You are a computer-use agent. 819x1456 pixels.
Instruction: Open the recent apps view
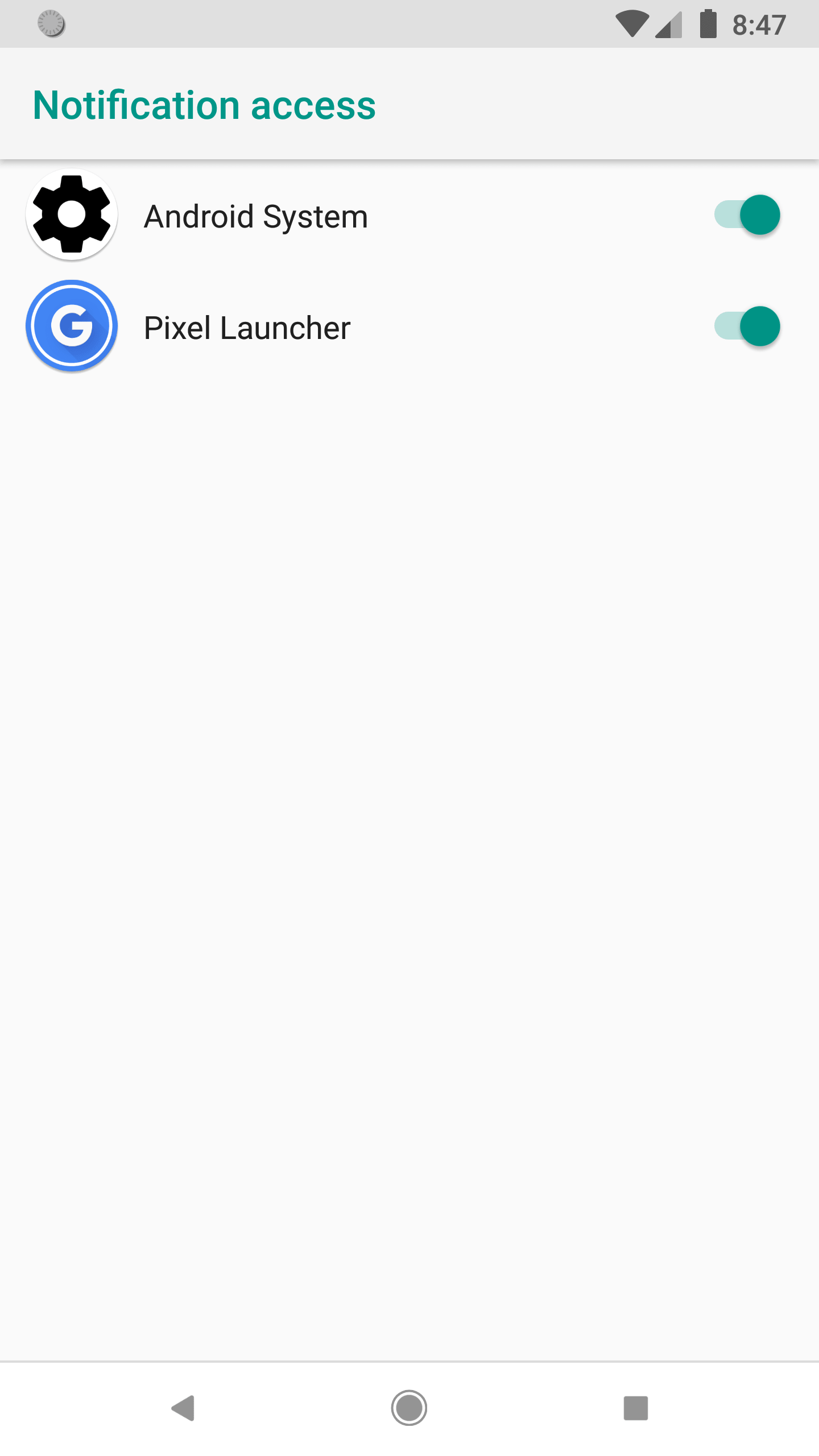635,1408
